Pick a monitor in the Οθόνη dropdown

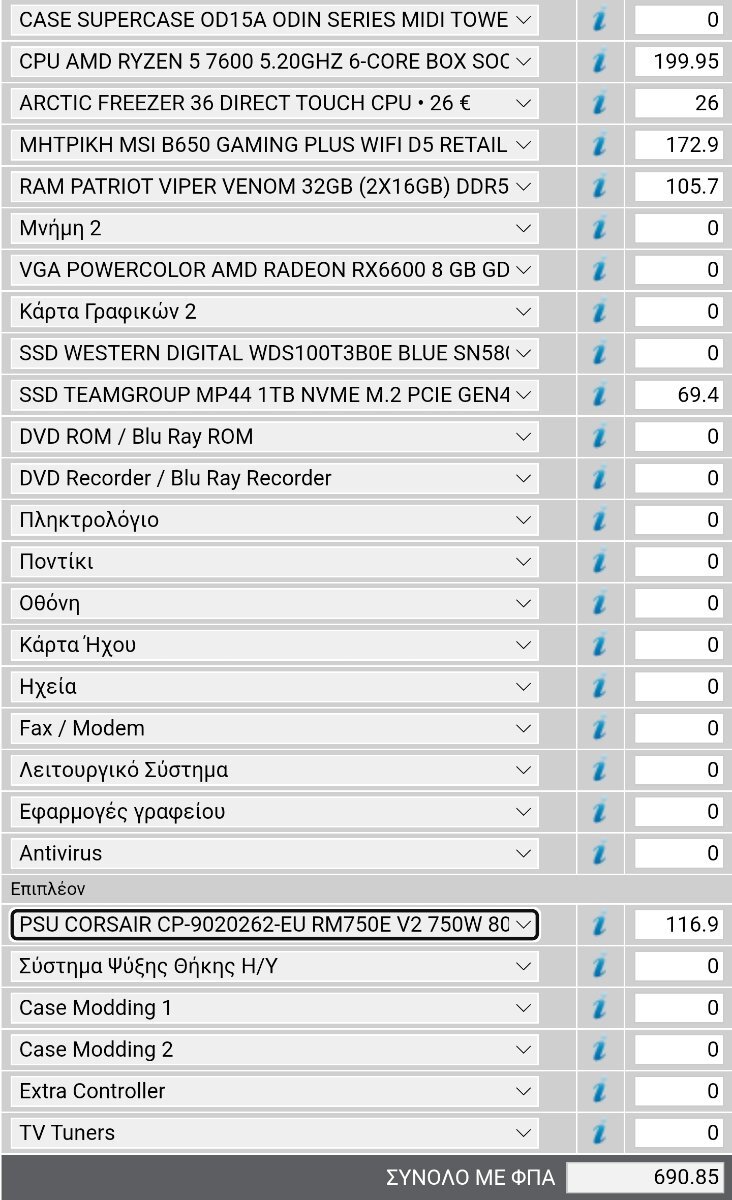[x=275, y=603]
